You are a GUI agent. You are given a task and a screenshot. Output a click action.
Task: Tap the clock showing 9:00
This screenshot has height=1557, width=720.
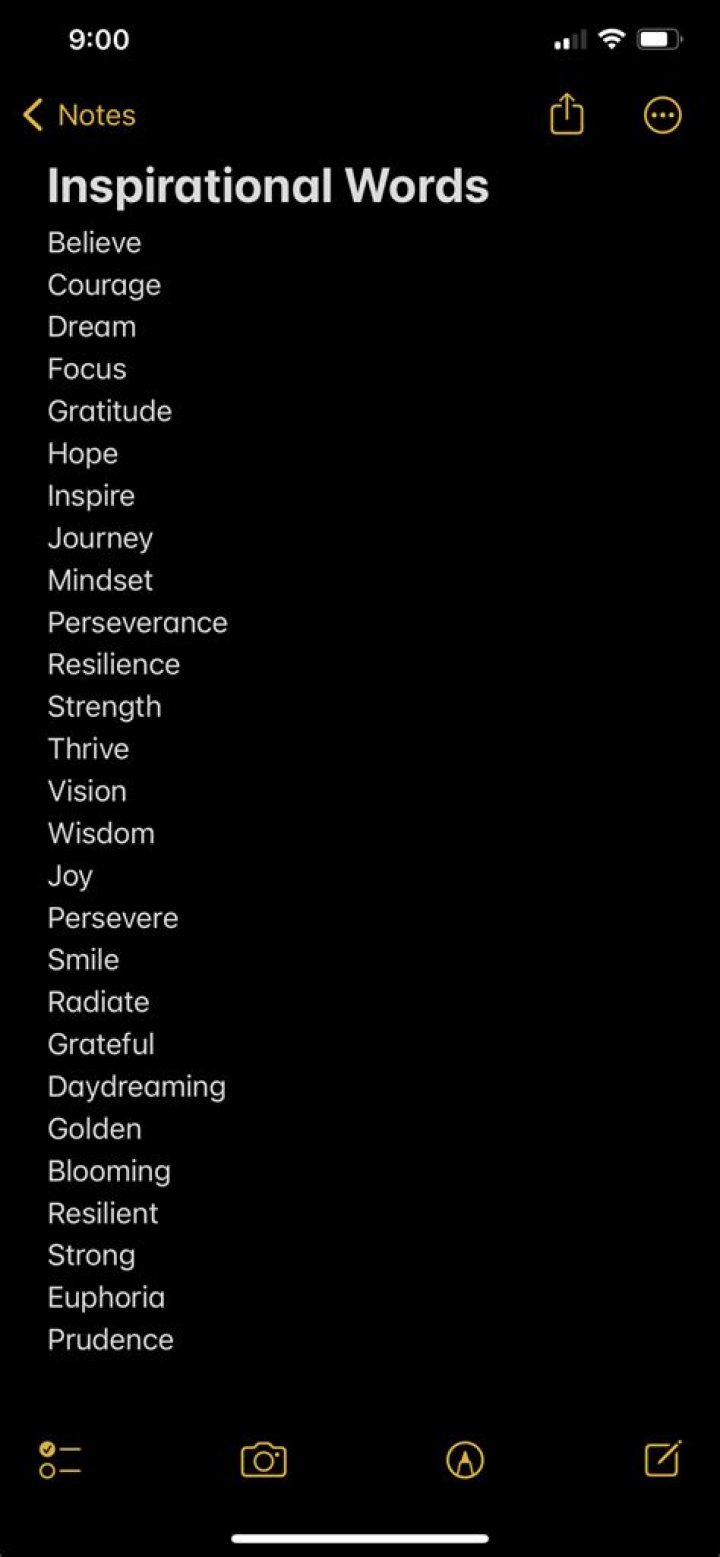coord(100,39)
